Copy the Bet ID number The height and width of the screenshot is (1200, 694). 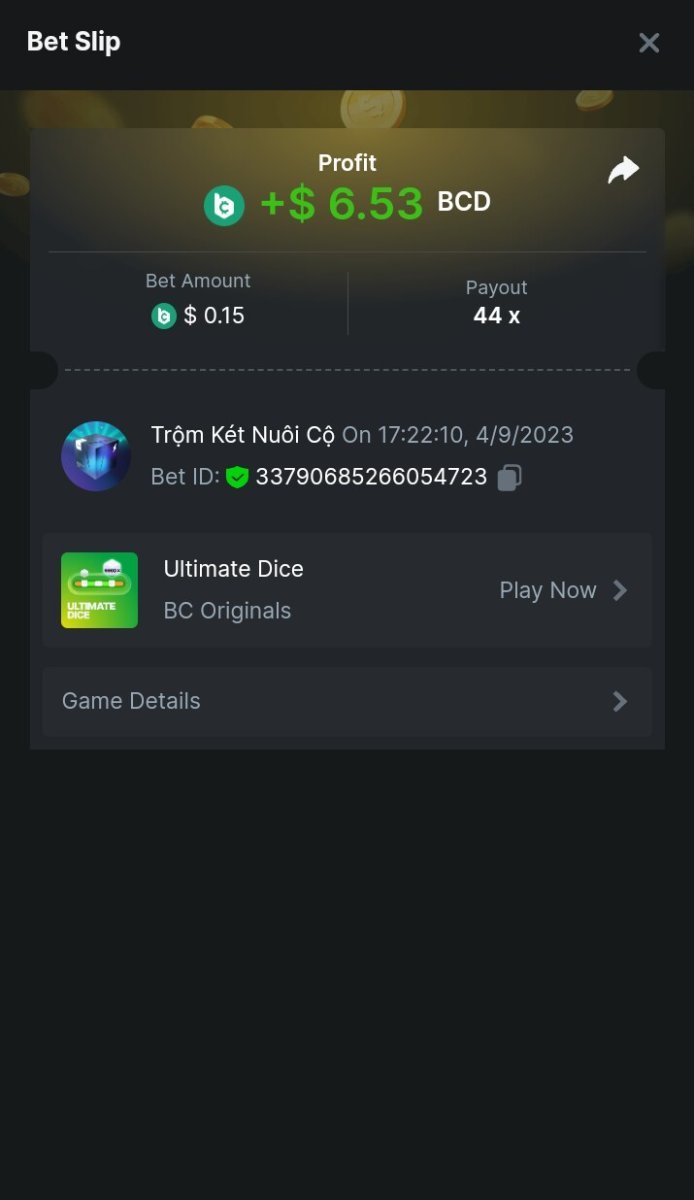coord(509,477)
